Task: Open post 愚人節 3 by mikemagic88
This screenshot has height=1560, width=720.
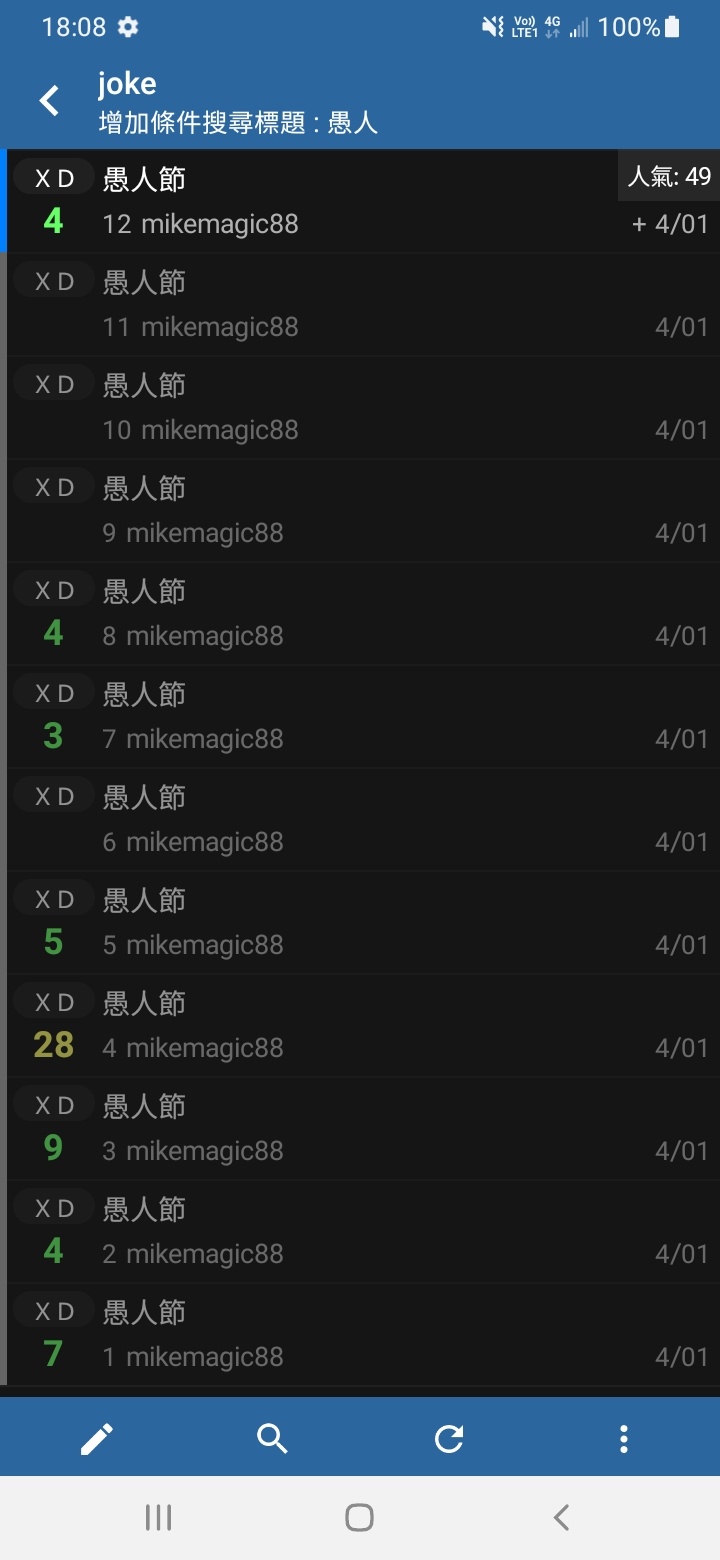Action: pyautogui.click(x=360, y=1128)
